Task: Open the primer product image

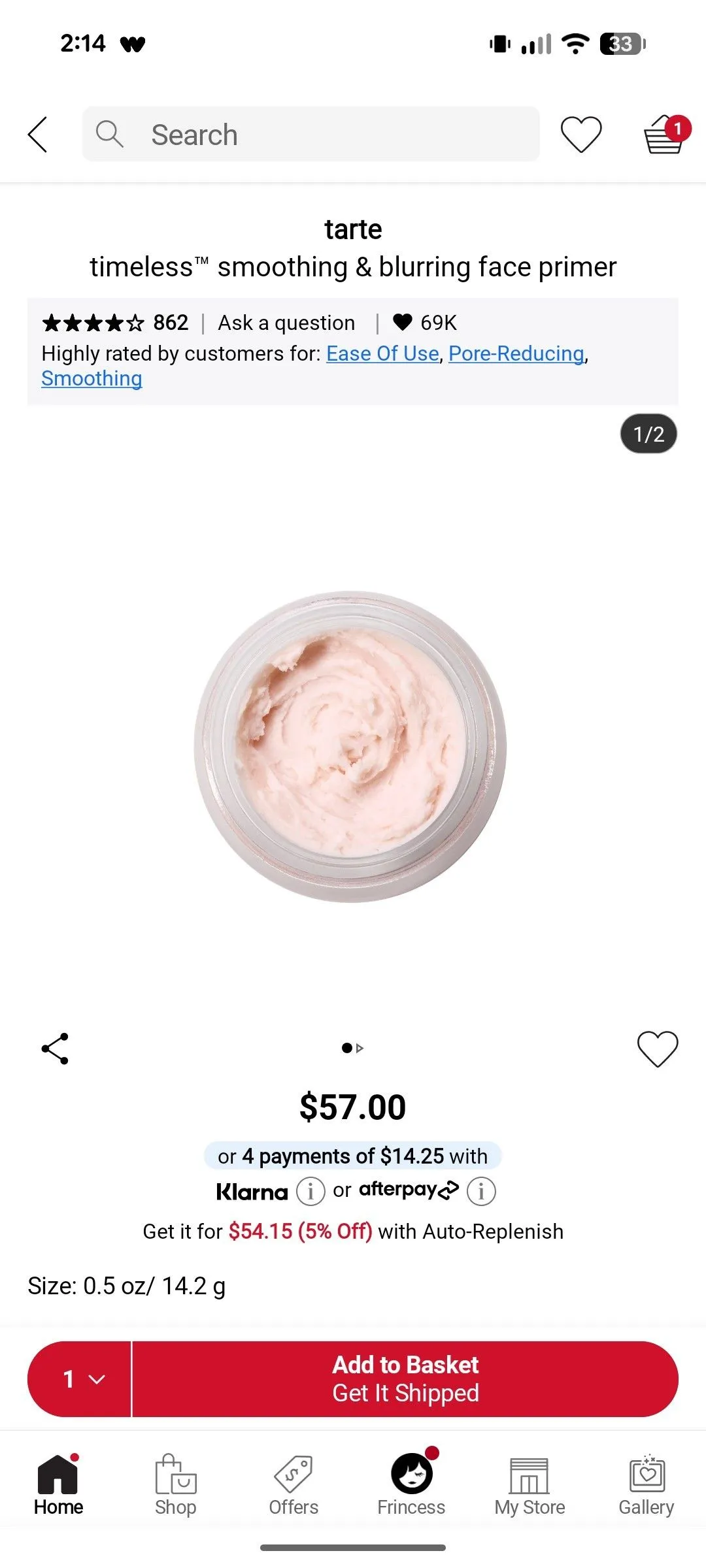Action: (x=350, y=747)
